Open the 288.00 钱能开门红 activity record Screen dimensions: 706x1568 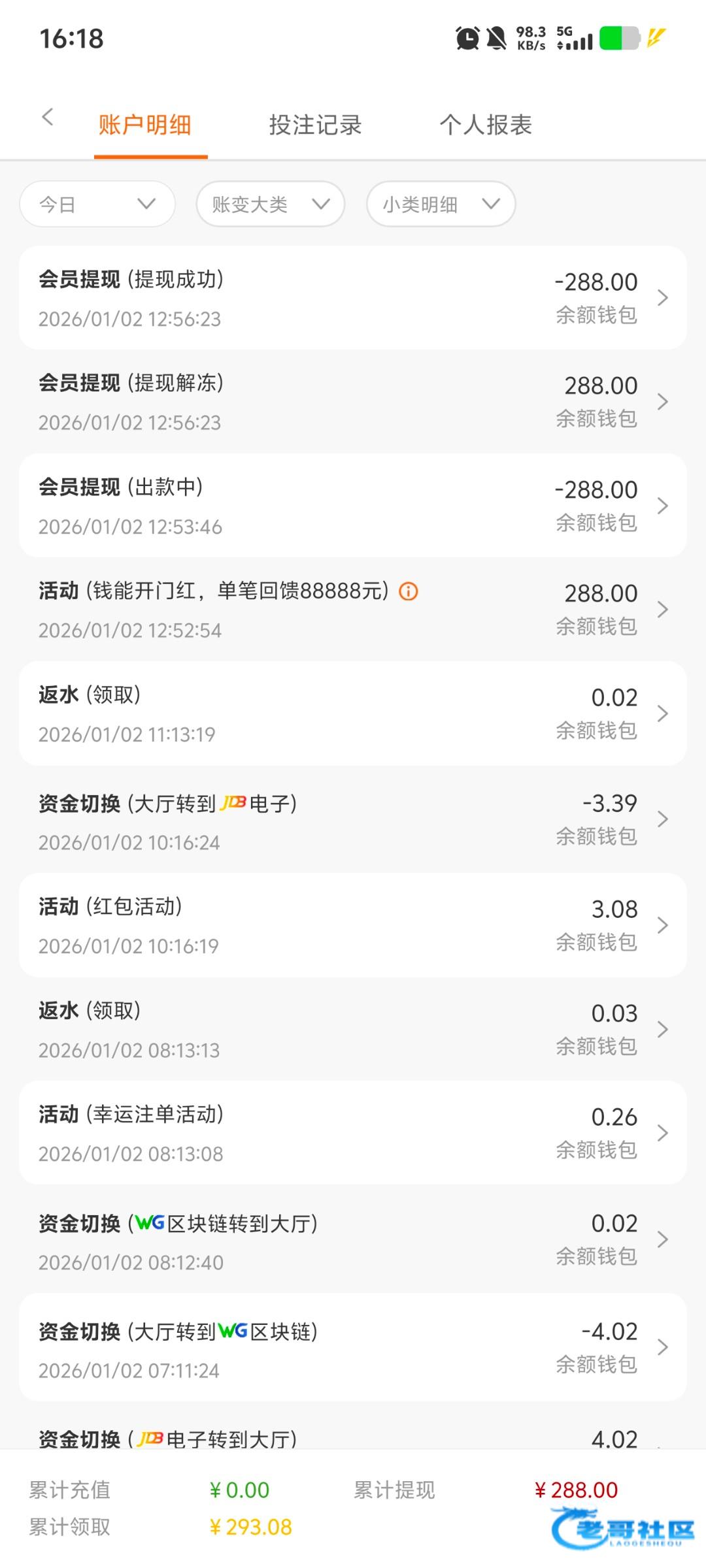click(353, 610)
